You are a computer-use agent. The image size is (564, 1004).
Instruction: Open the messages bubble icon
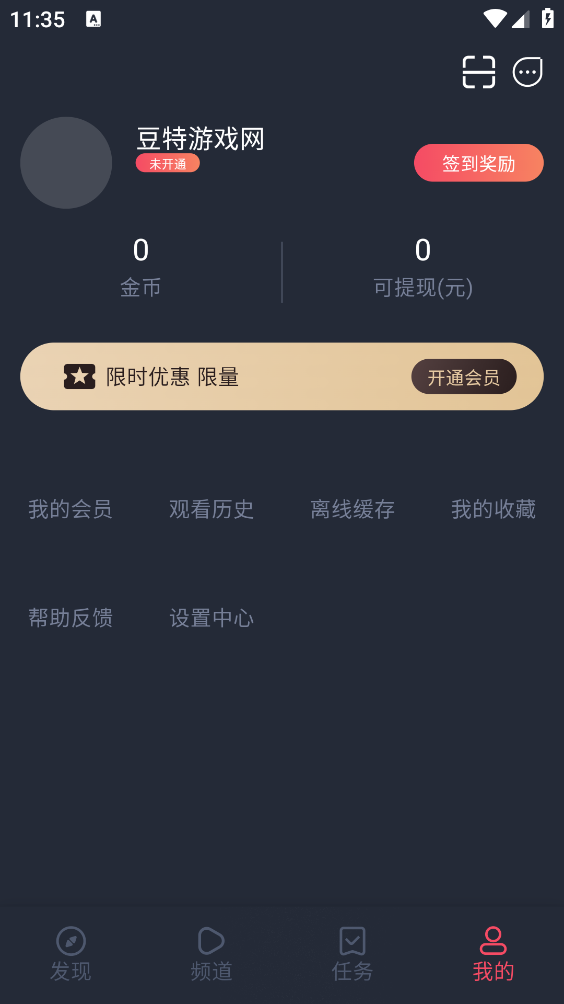click(x=528, y=72)
